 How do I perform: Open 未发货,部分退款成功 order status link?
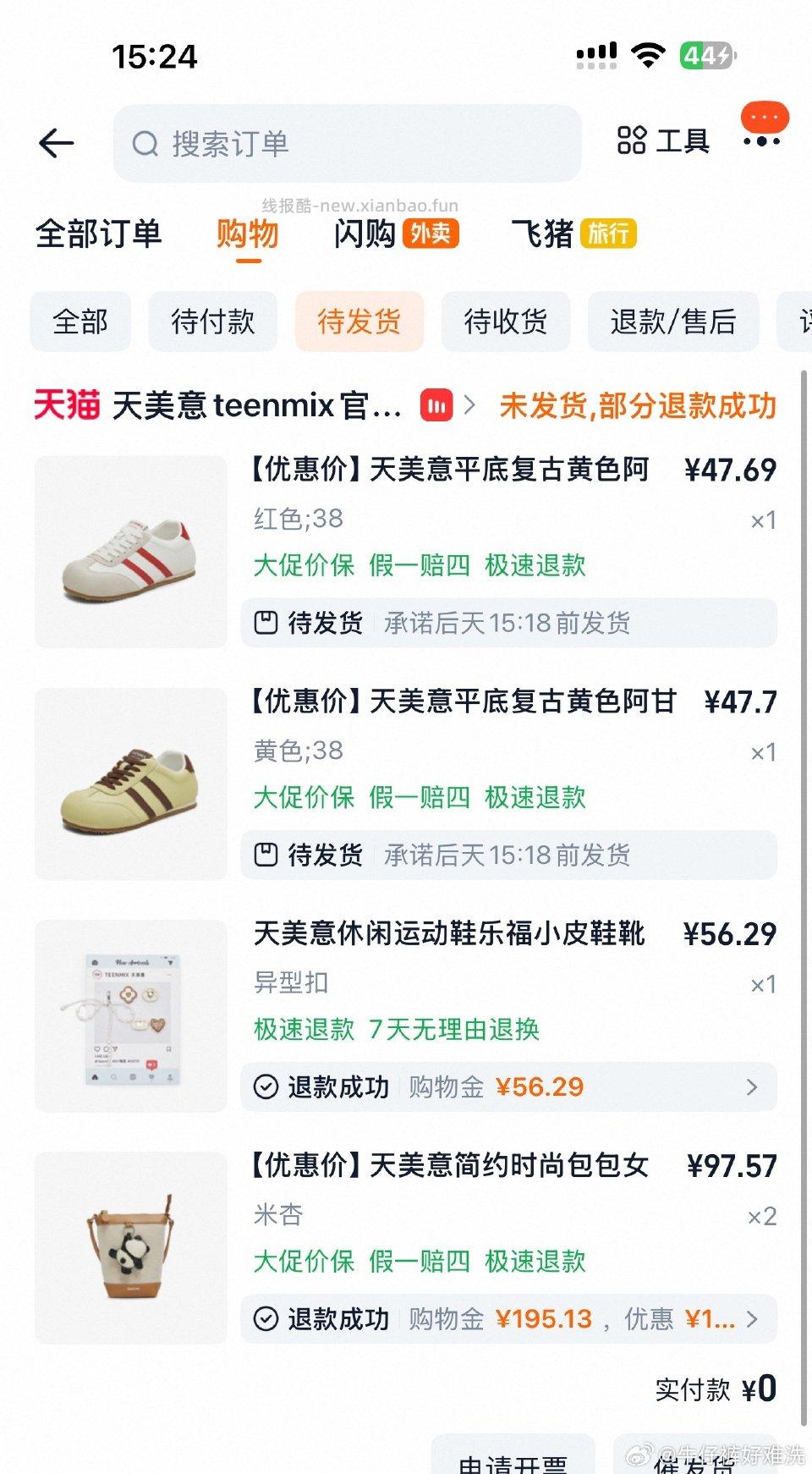click(638, 406)
